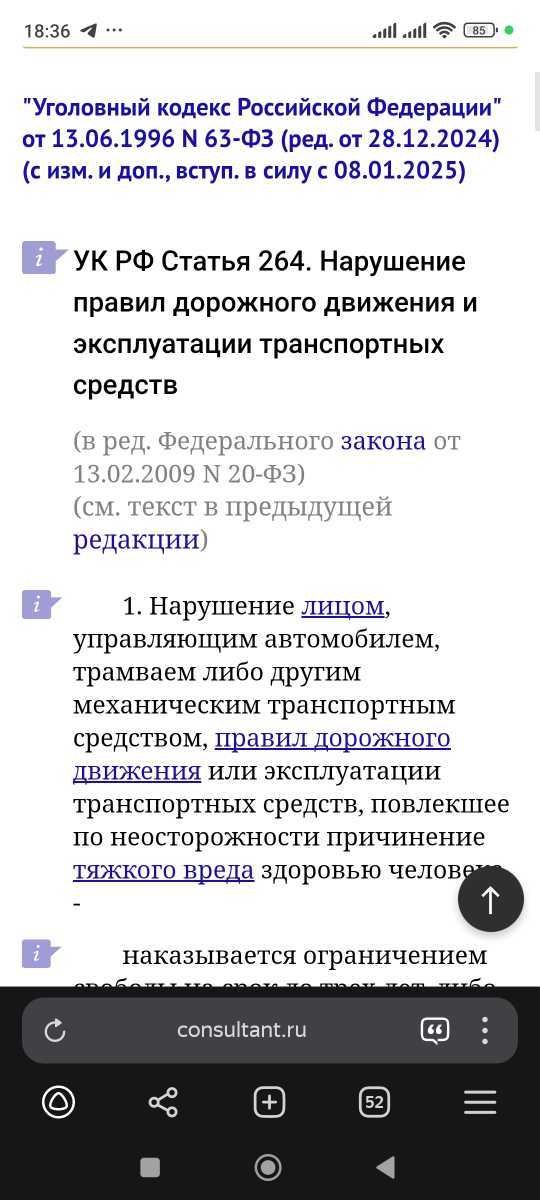
Task: Add a new browser tab
Action: [x=269, y=1102]
